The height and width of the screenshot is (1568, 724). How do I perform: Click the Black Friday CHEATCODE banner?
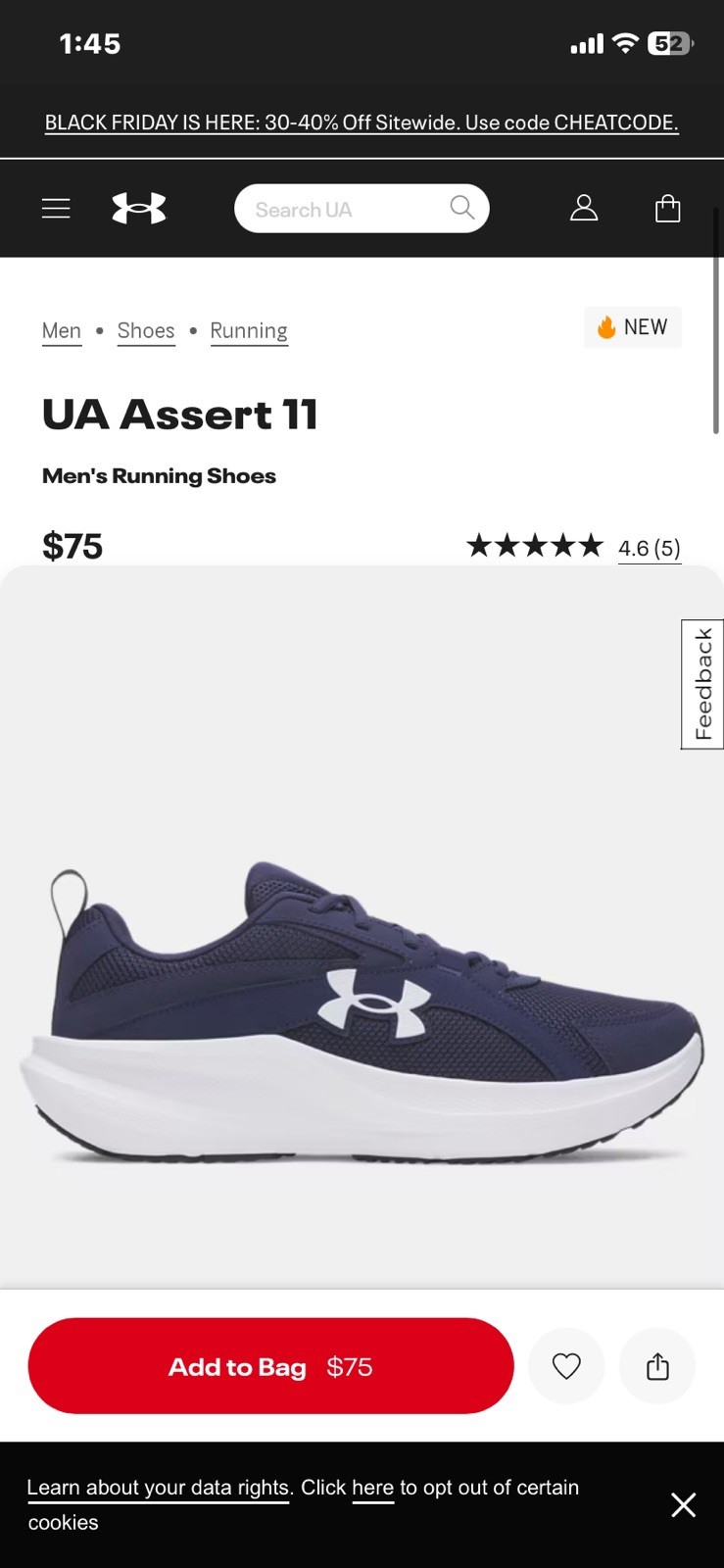[362, 122]
